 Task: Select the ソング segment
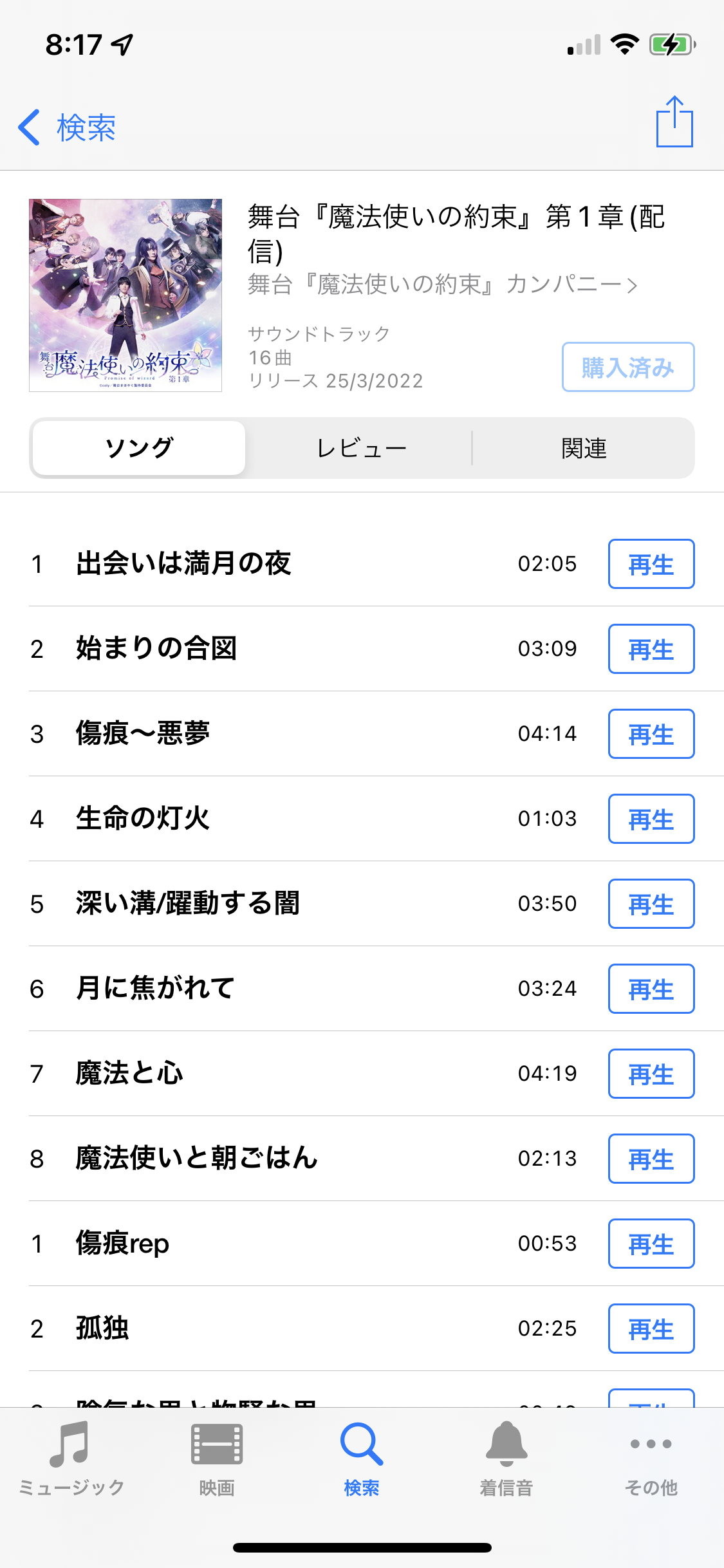[139, 448]
